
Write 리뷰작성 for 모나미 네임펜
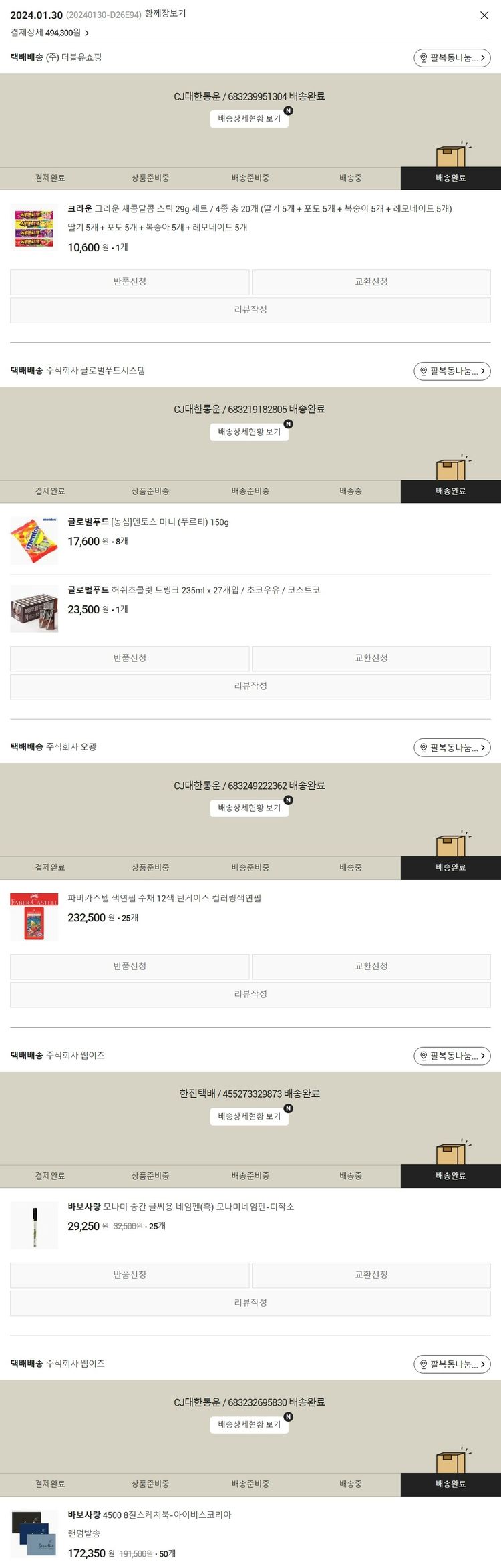pos(251,1303)
